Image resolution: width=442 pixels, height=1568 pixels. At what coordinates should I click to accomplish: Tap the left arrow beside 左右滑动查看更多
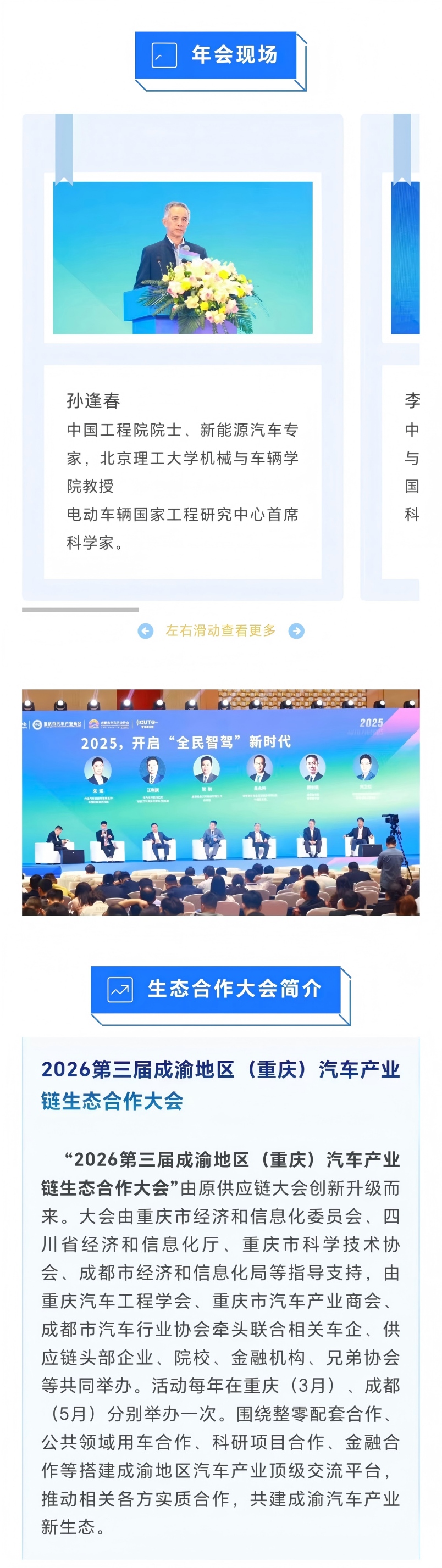[x=146, y=630]
